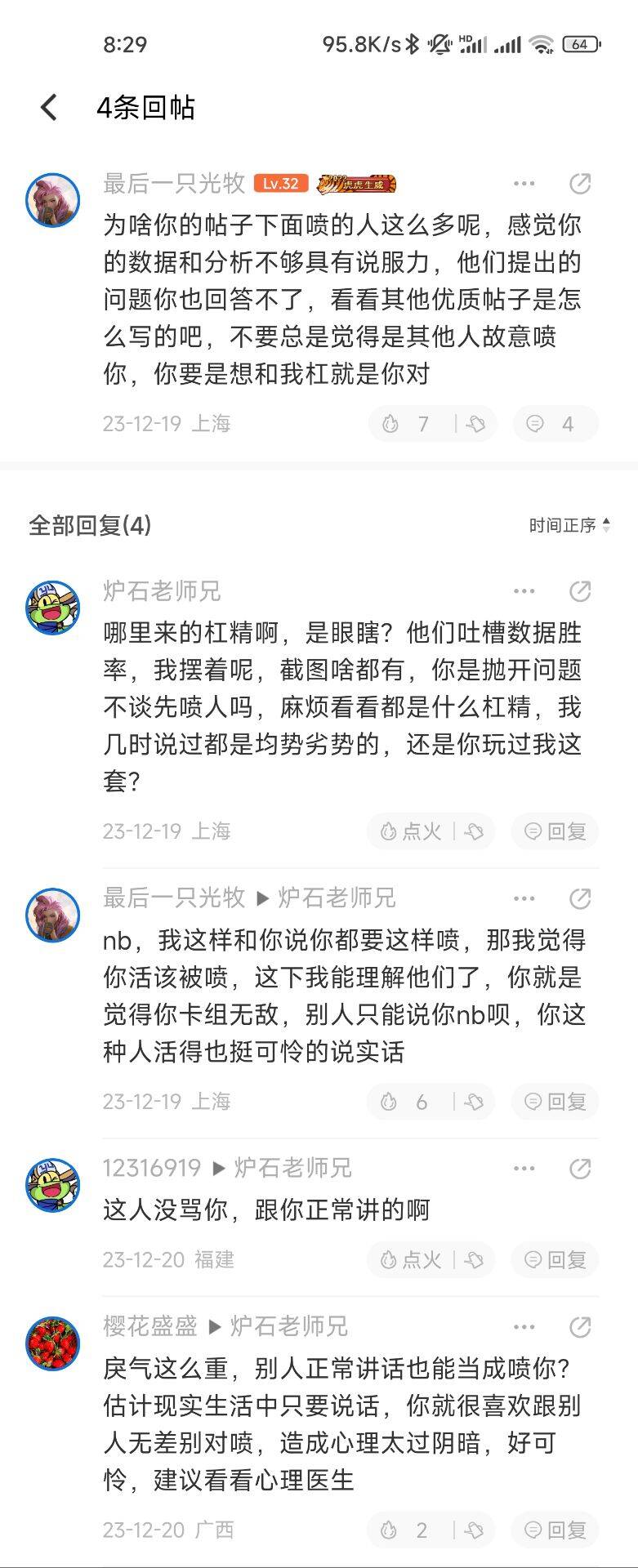The width and height of the screenshot is (638, 1568).
Task: Downvote 炉石老师兄's 杠精 reply
Action: tap(475, 831)
